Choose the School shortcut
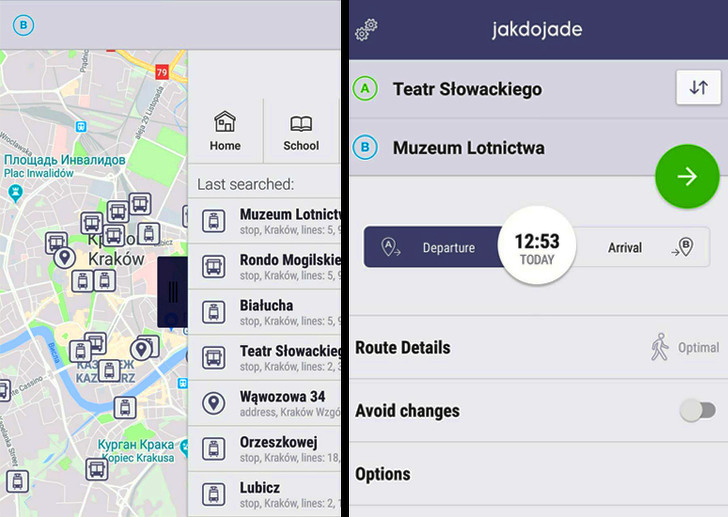This screenshot has height=517, width=728. [300, 132]
